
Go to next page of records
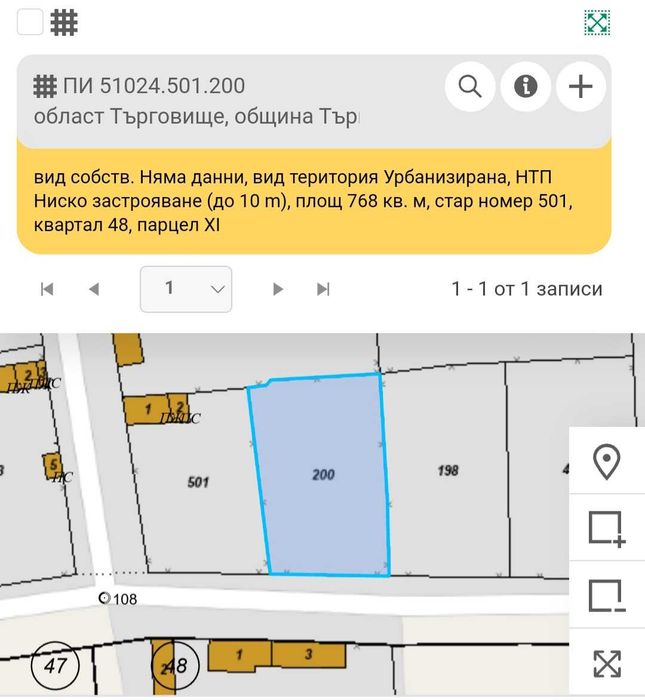[278, 289]
